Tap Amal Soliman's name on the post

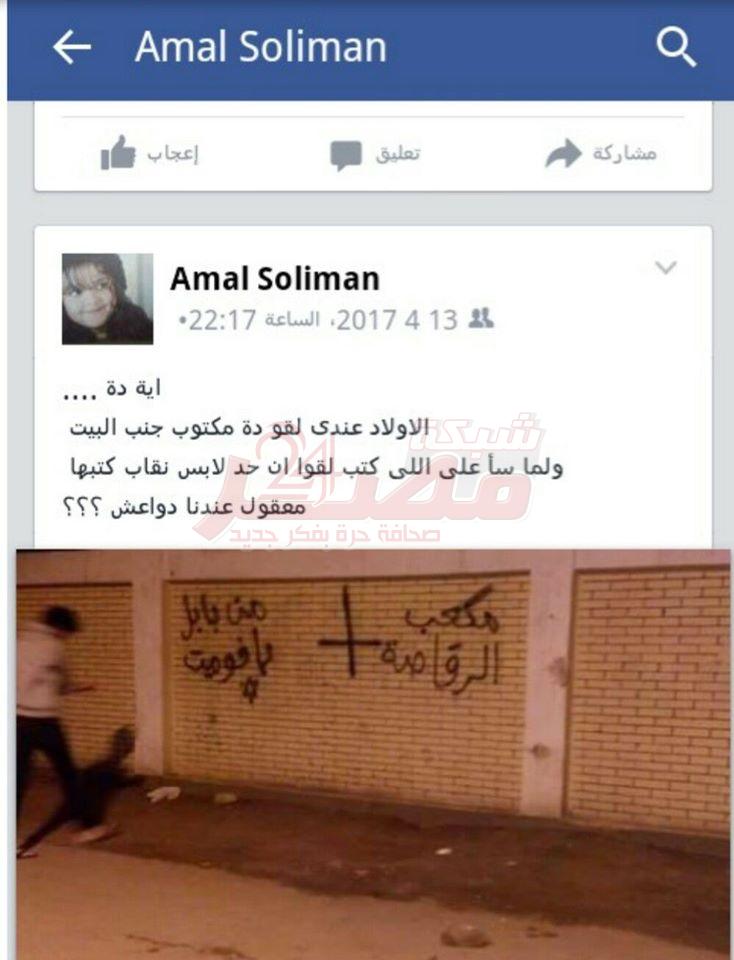pos(274,278)
